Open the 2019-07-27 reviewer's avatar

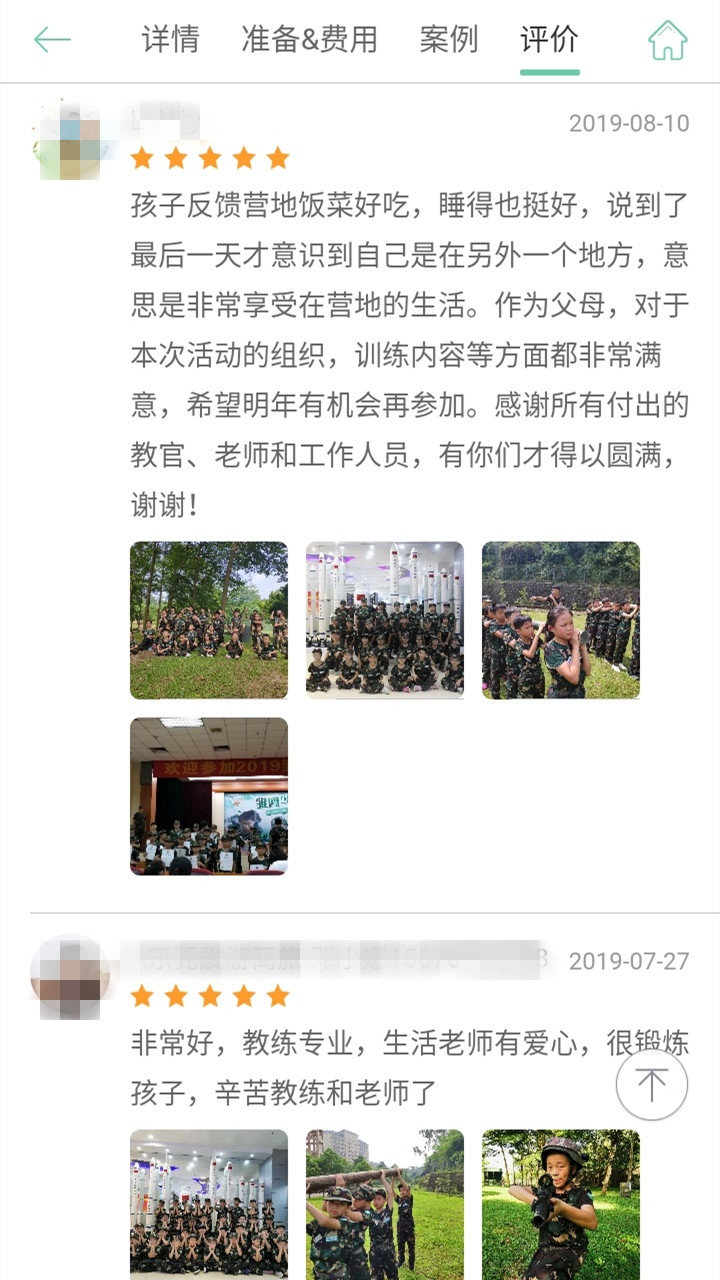coord(69,976)
